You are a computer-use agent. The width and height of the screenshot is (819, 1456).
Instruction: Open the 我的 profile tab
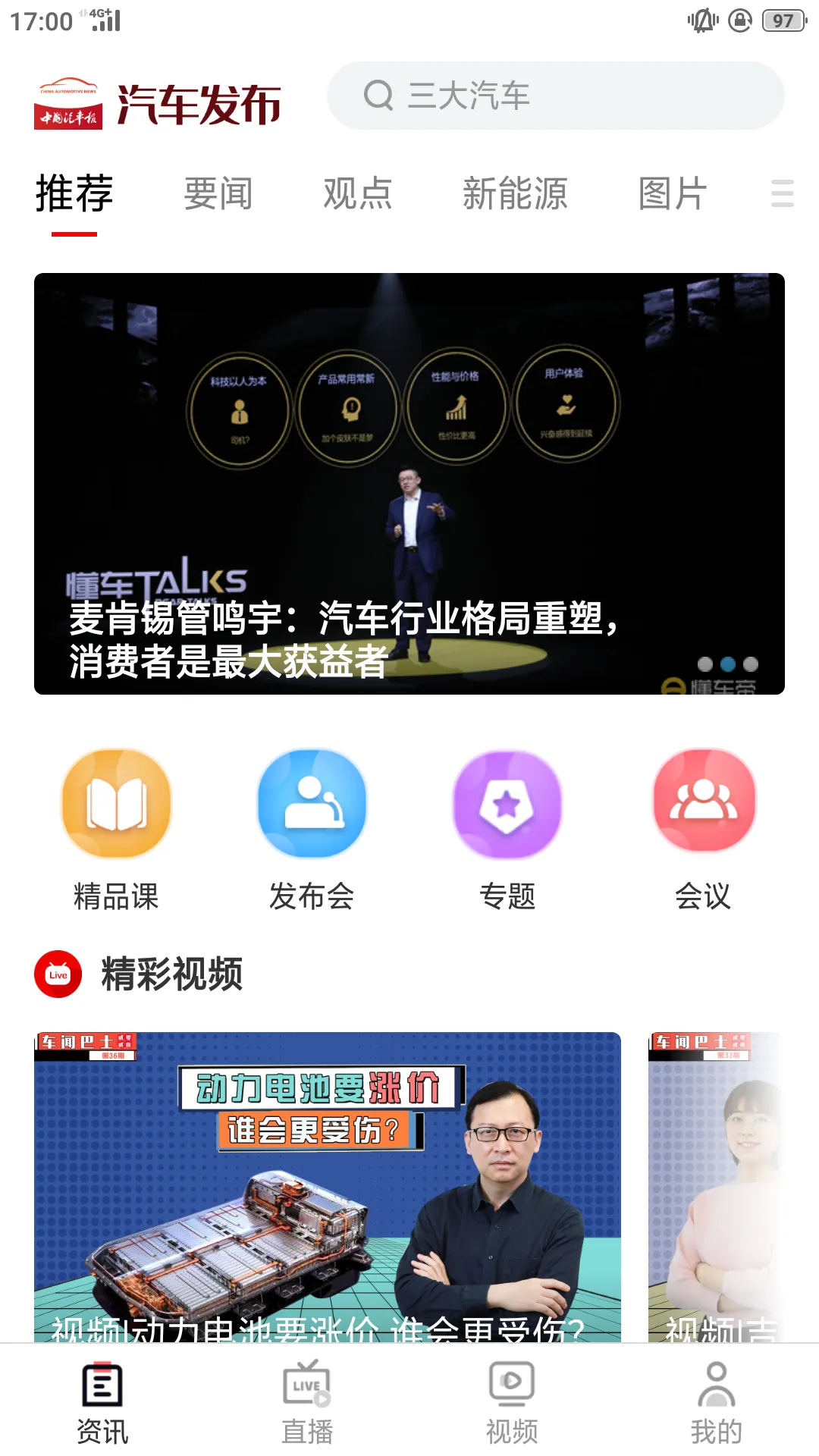pos(716,1403)
